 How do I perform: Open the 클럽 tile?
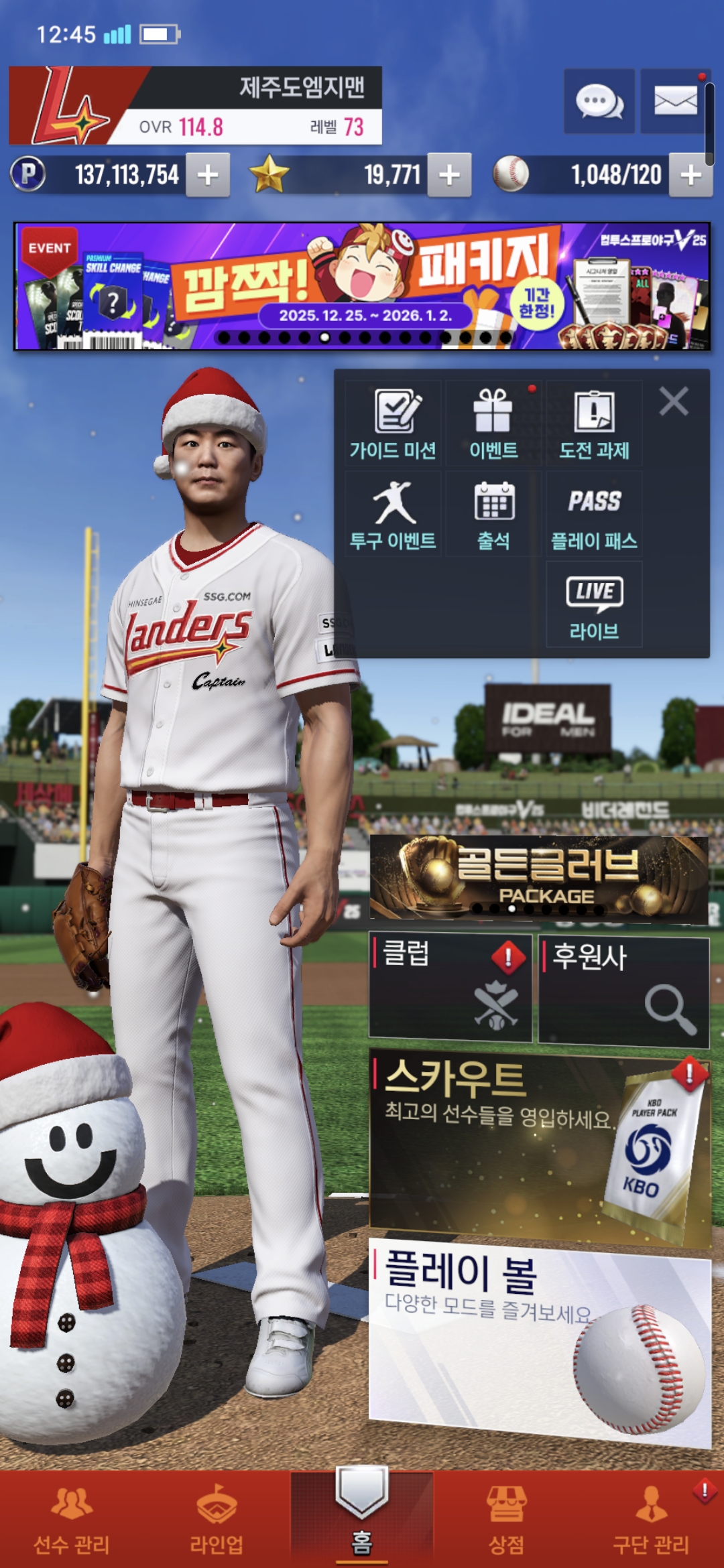[450, 988]
